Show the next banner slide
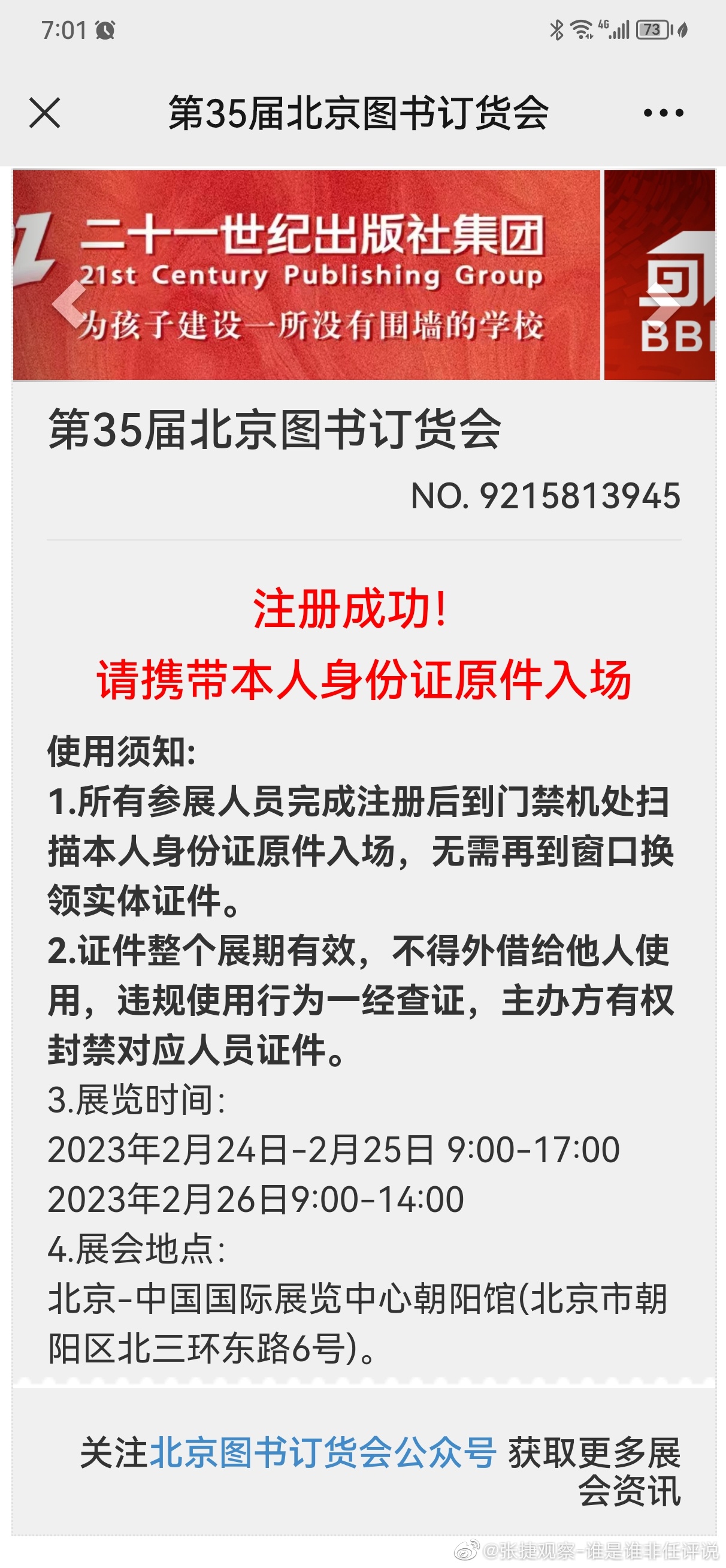 coord(663,303)
